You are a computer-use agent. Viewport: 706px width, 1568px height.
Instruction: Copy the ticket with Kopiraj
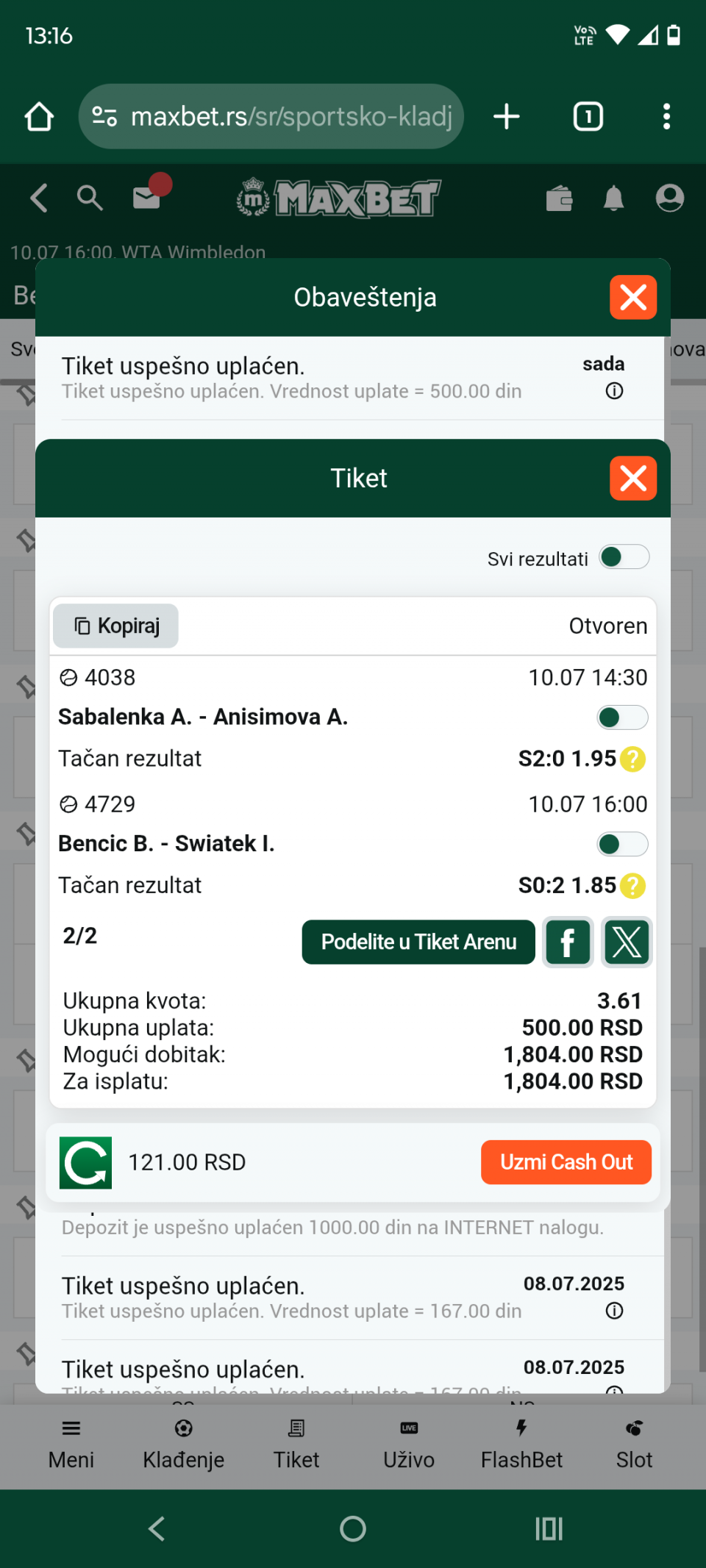(x=115, y=626)
